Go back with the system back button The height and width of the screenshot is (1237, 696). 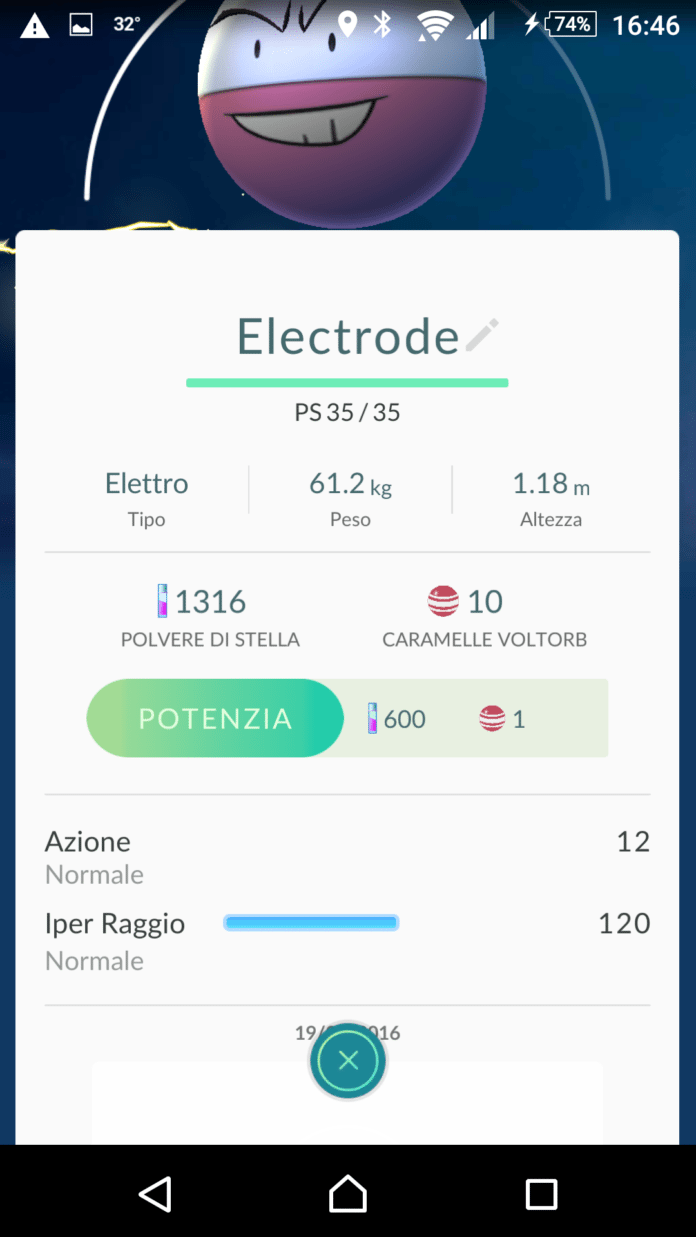tap(155, 1193)
